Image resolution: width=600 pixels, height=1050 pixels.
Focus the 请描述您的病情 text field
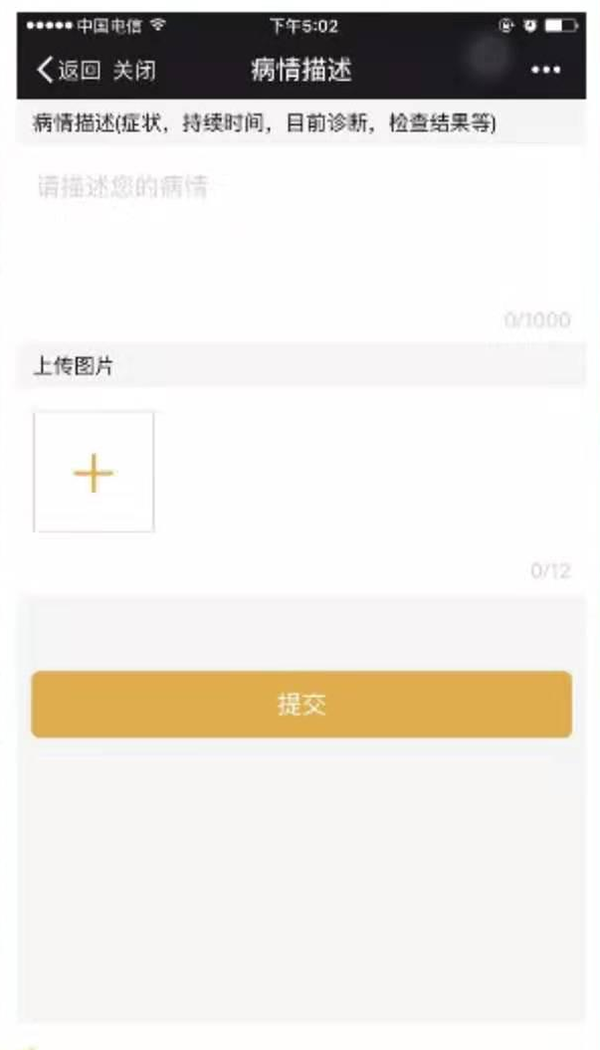coord(301,241)
